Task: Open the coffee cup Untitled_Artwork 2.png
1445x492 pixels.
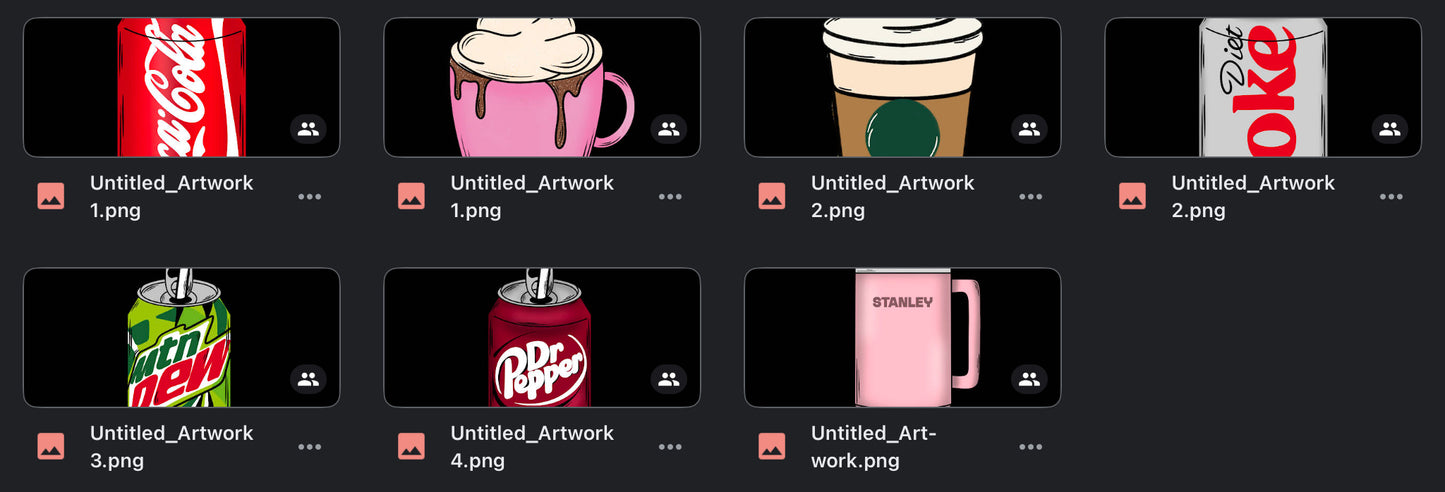Action: pos(902,88)
